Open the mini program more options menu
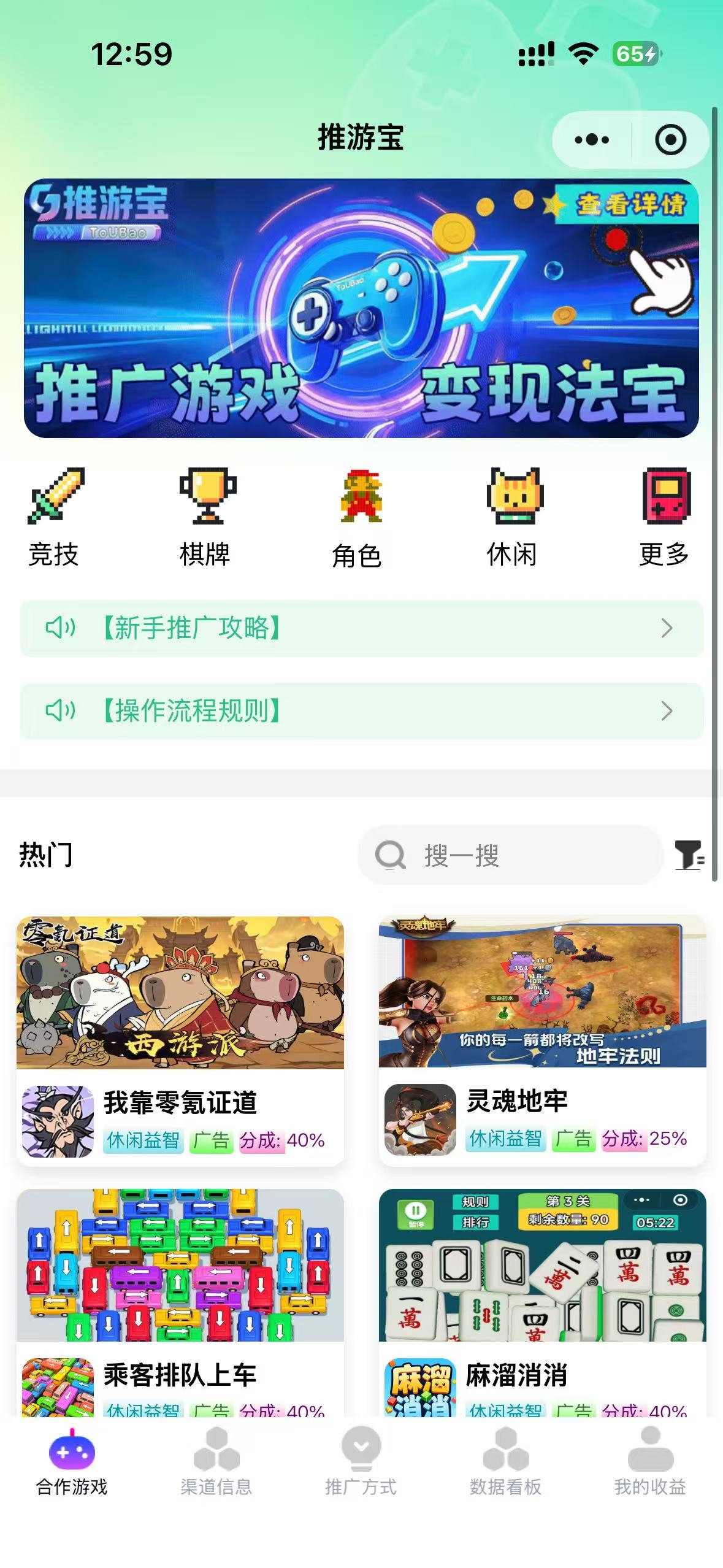This screenshot has width=723, height=1568. click(591, 140)
